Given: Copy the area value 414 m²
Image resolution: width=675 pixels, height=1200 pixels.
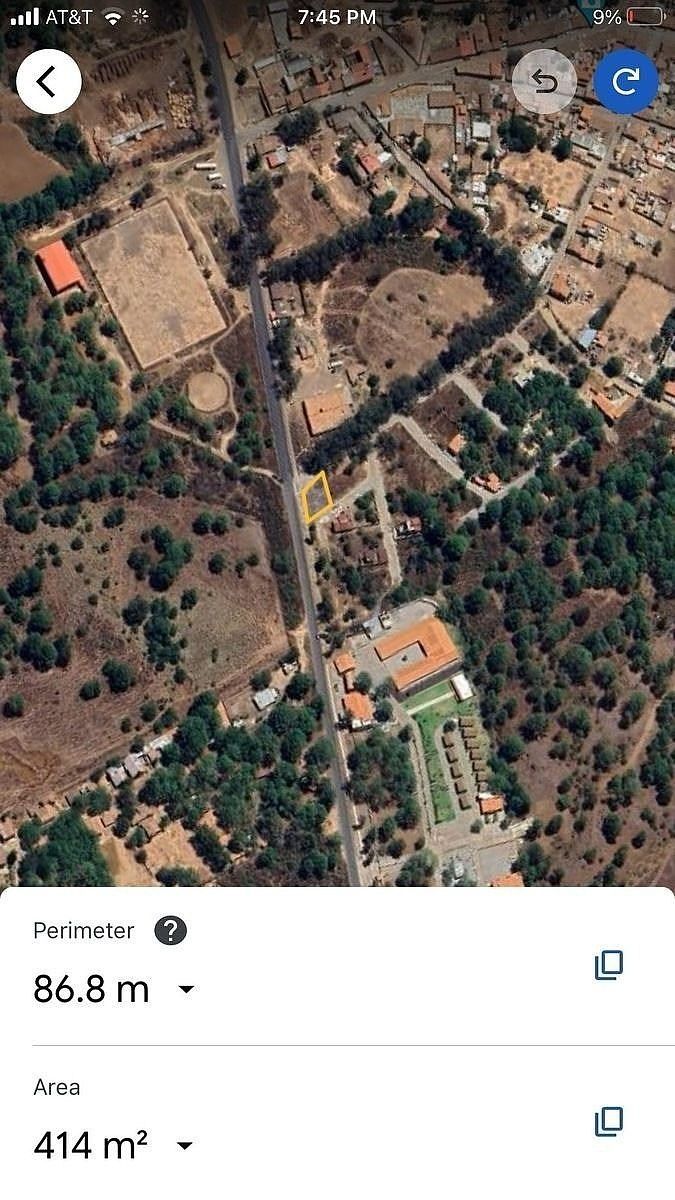Looking at the screenshot, I should pyautogui.click(x=608, y=1121).
